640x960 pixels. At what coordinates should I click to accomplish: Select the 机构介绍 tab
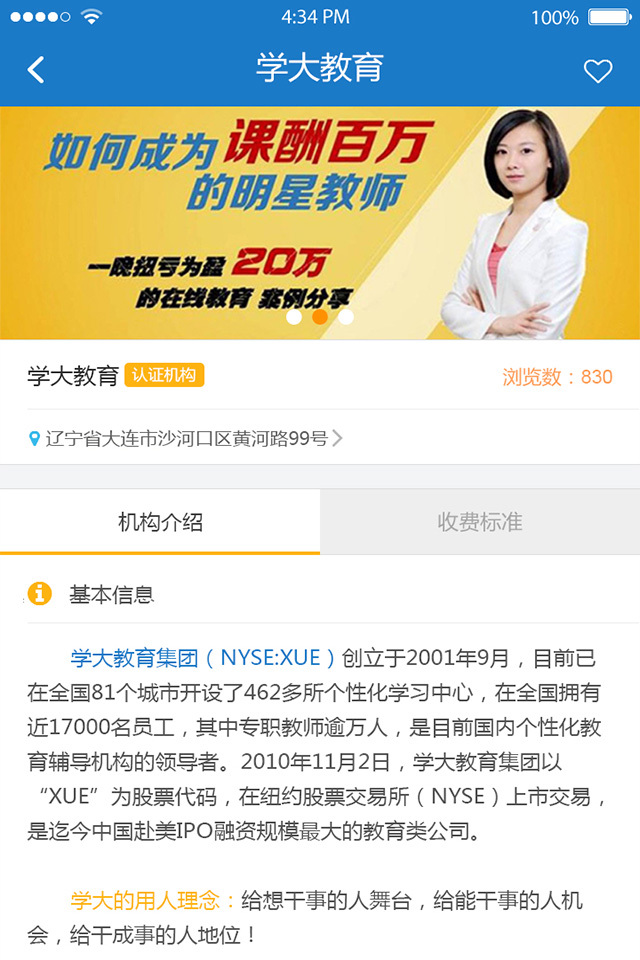pyautogui.click(x=160, y=522)
